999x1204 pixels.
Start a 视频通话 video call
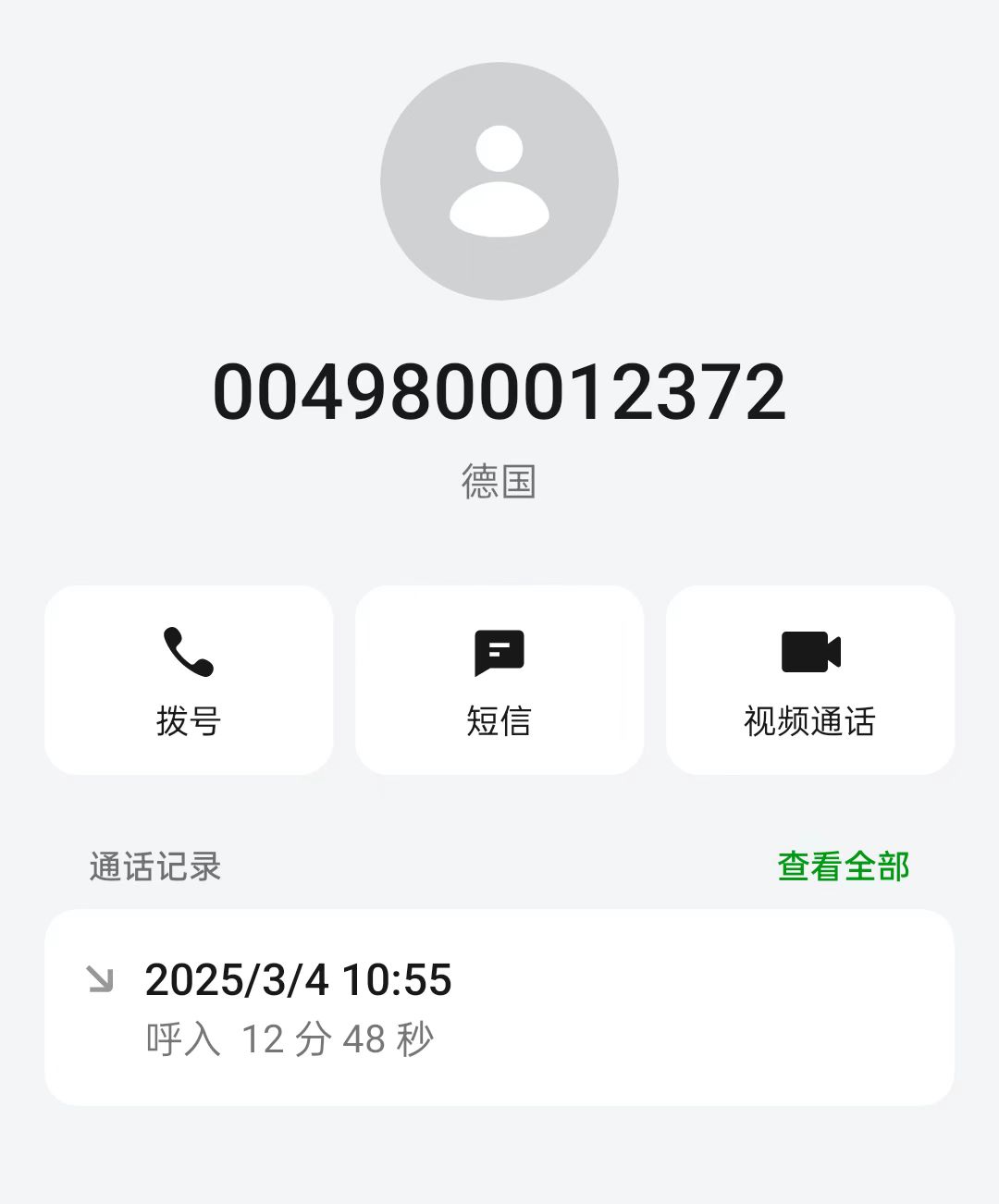point(810,680)
